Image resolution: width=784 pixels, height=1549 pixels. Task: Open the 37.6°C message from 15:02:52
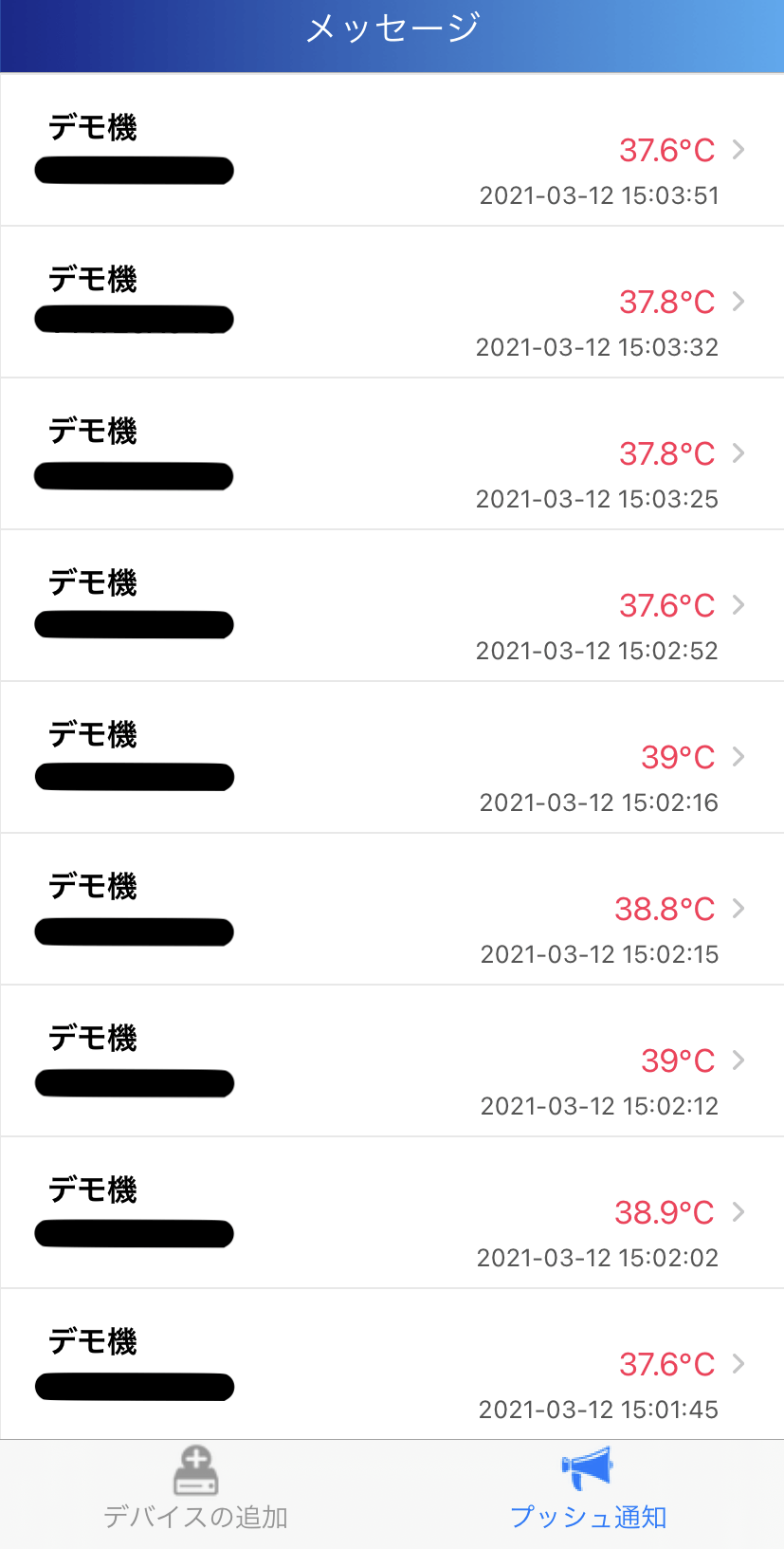[392, 605]
